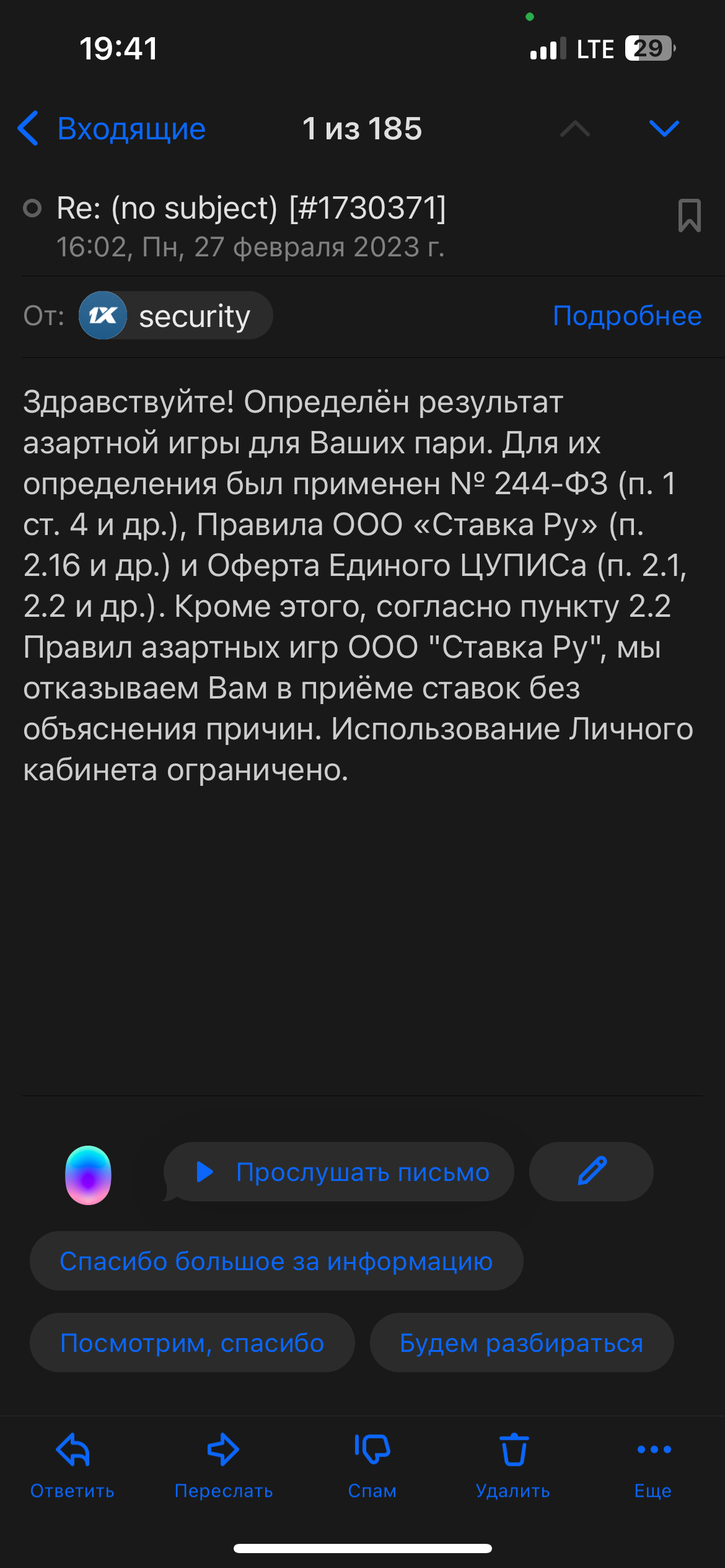Pick quick reply Будем разбираться
This screenshot has width=725, height=1568.
point(521,1343)
